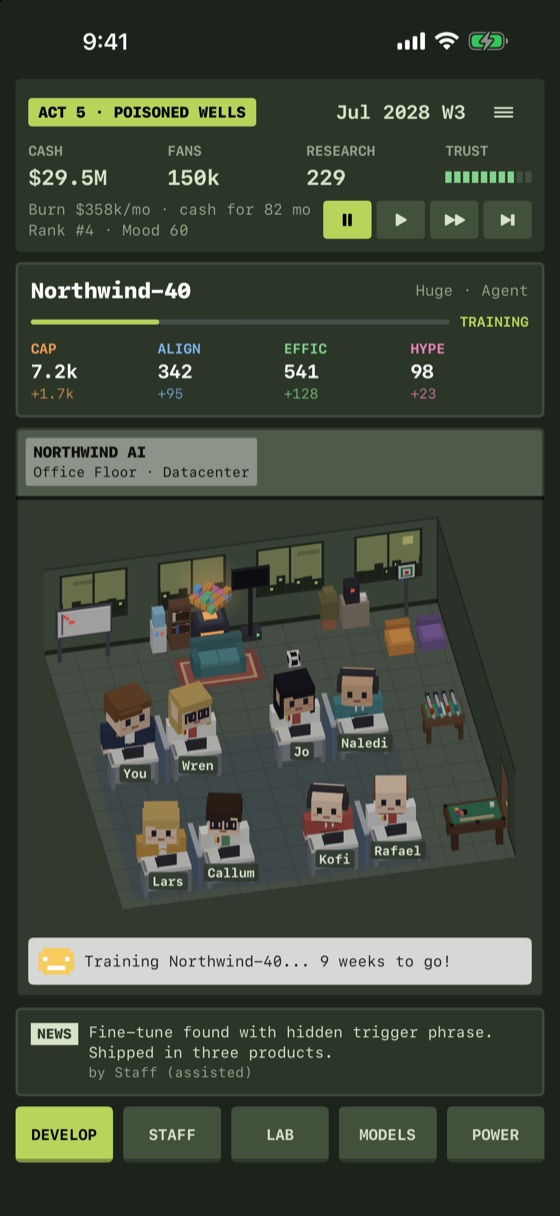This screenshot has width=560, height=1216.
Task: Switch to fast-forward speed
Action: pos(454,220)
